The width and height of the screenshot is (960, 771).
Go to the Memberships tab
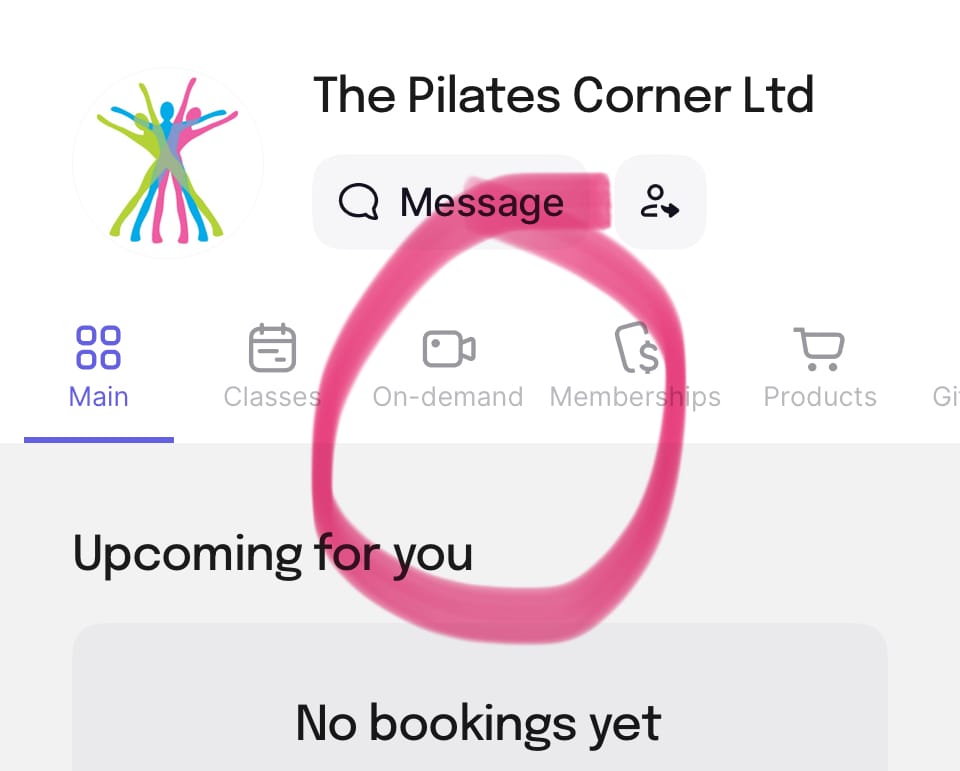point(635,367)
